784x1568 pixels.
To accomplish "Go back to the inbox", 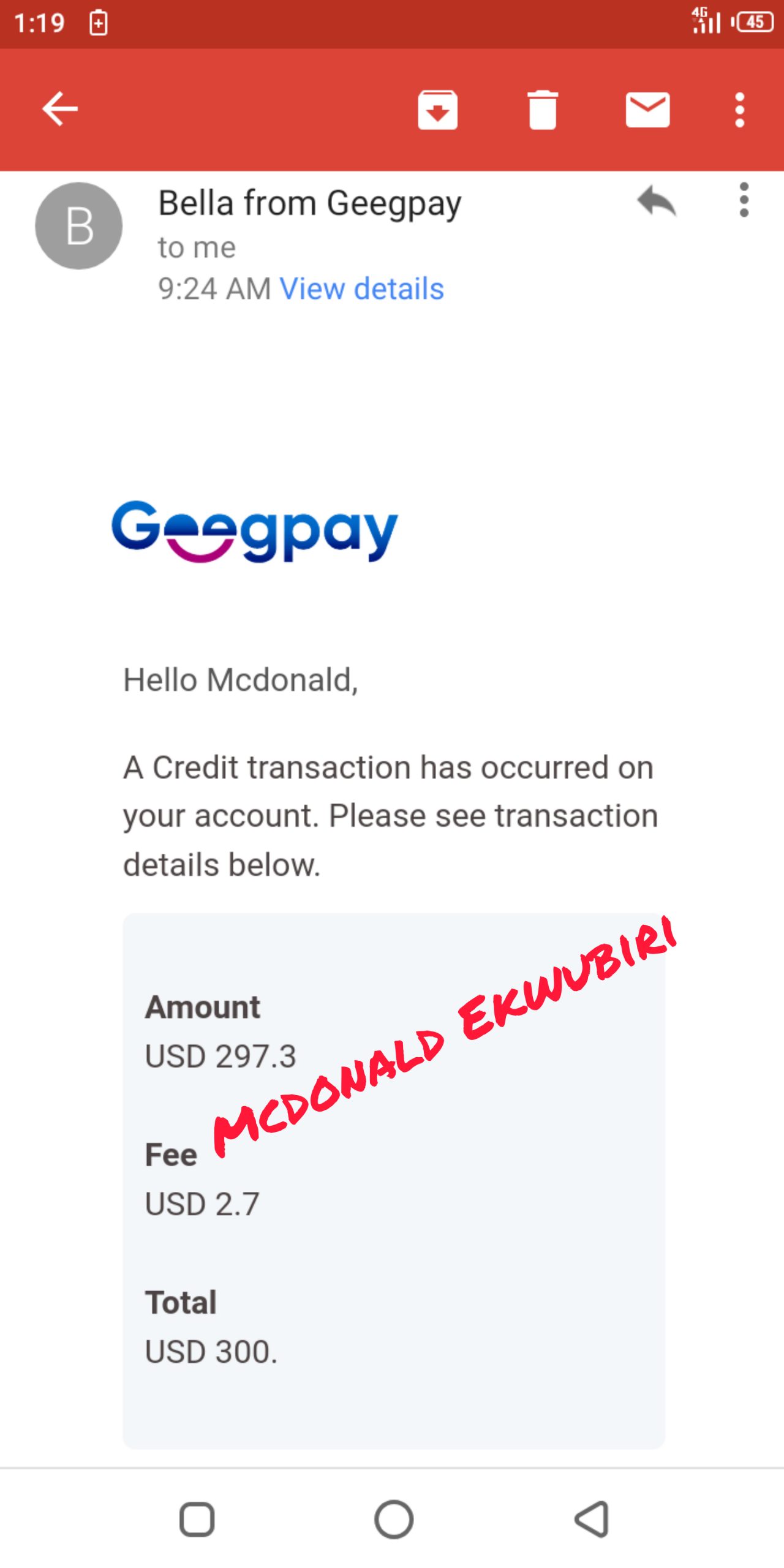I will tap(59, 109).
